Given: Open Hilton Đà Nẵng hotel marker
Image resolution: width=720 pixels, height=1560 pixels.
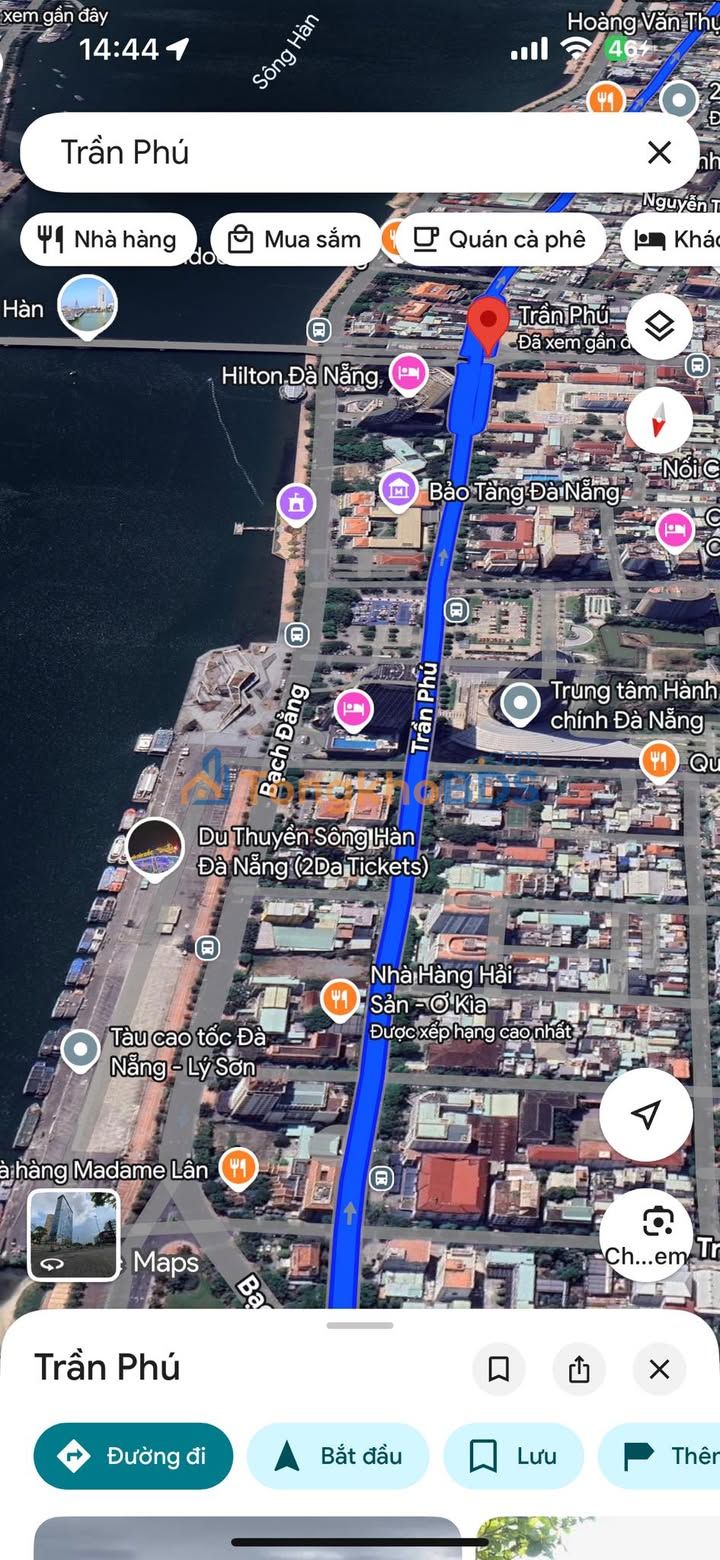Looking at the screenshot, I should 407,374.
